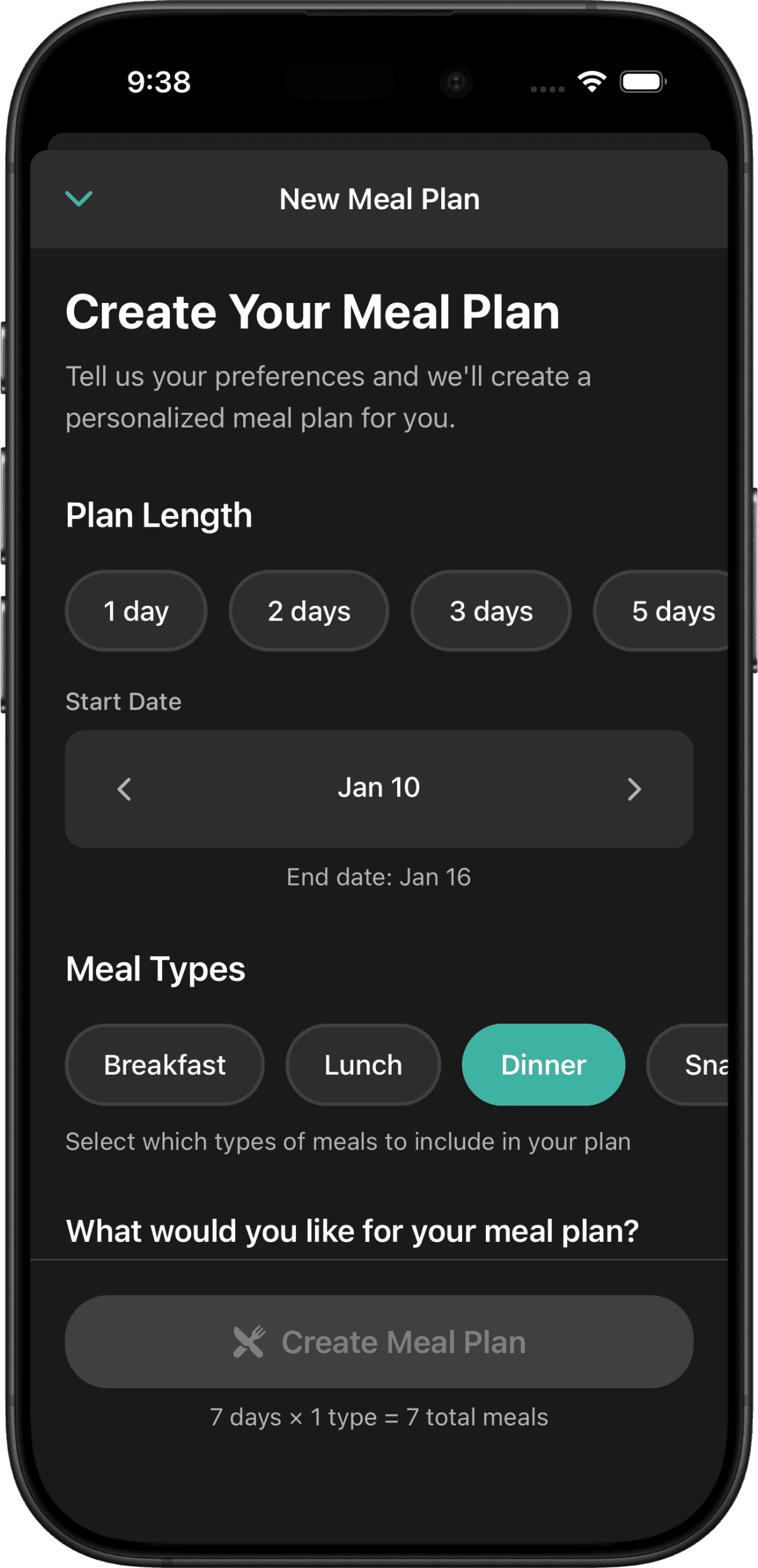The width and height of the screenshot is (758, 1568).
Task: Toggle on the Lunch meal type
Action: tap(363, 1065)
